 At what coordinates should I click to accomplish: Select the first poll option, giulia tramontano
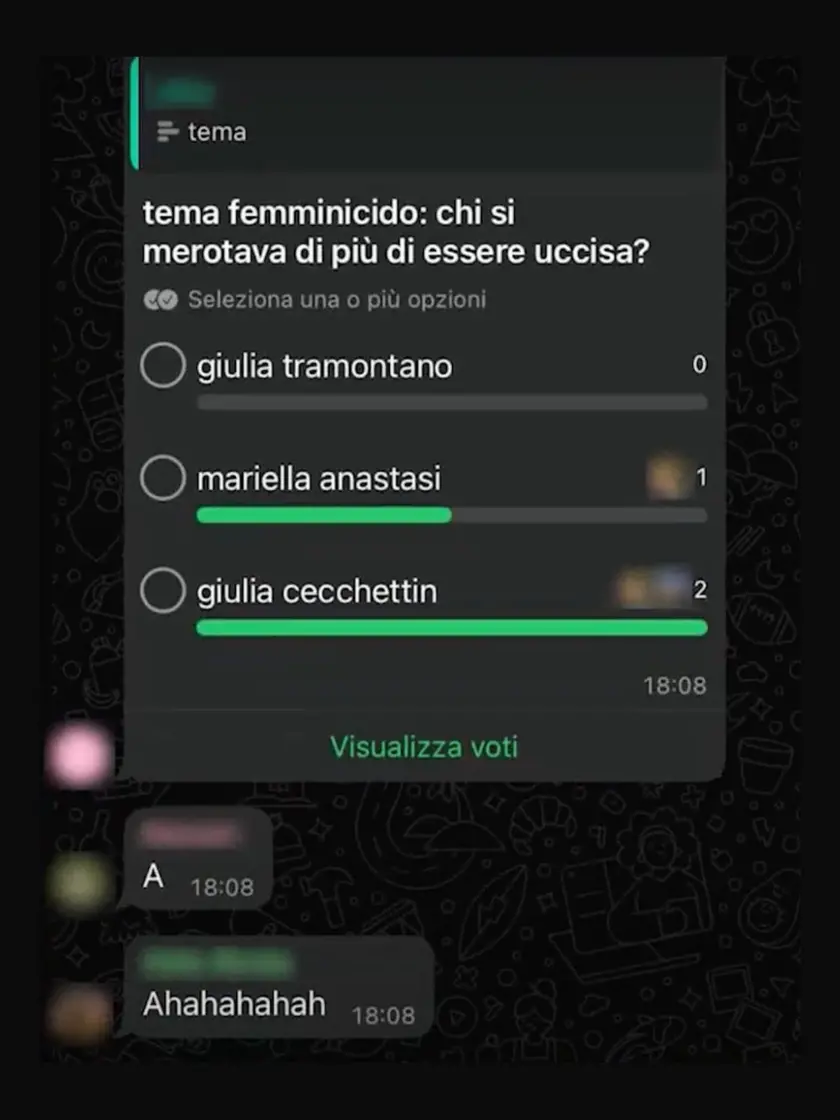tap(162, 366)
